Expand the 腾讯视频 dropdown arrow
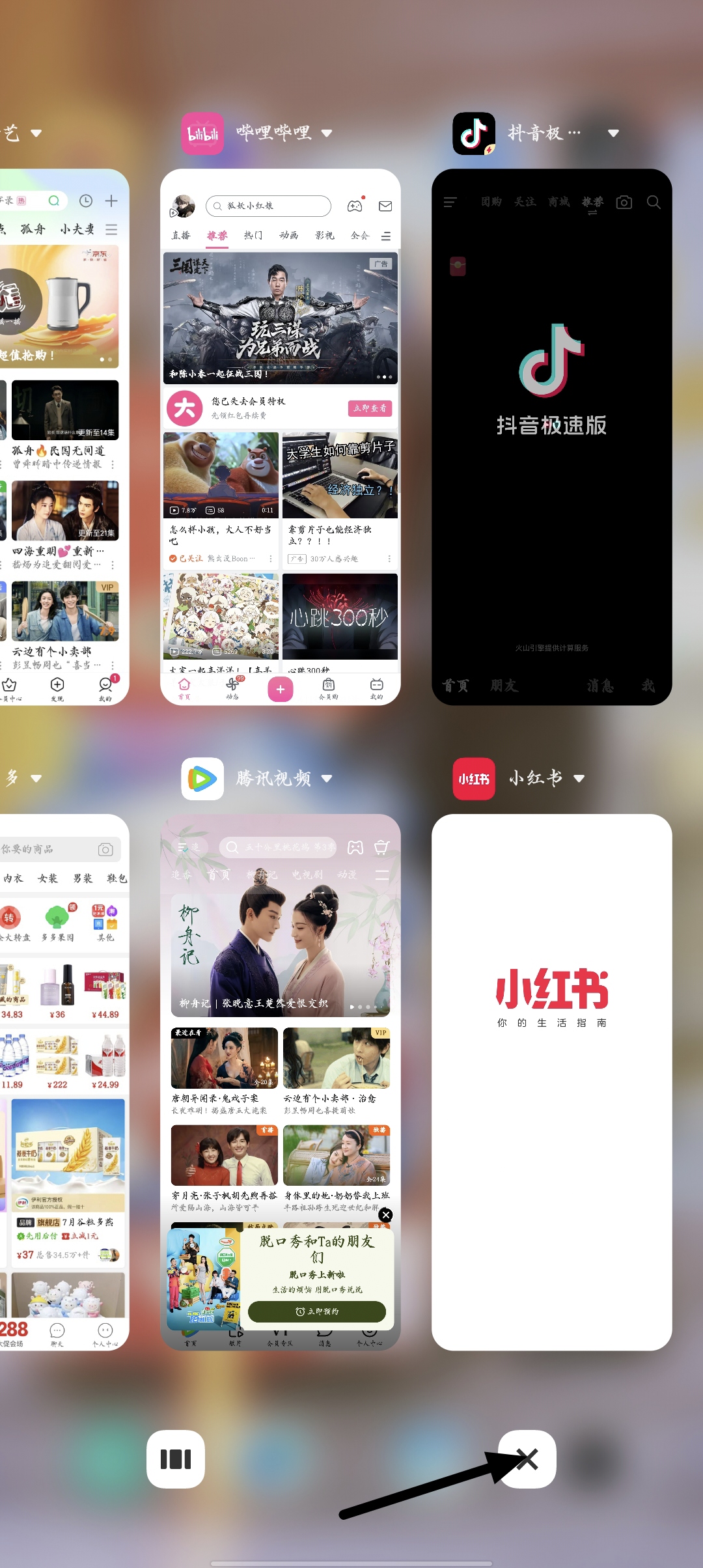The width and height of the screenshot is (703, 1568). click(327, 778)
